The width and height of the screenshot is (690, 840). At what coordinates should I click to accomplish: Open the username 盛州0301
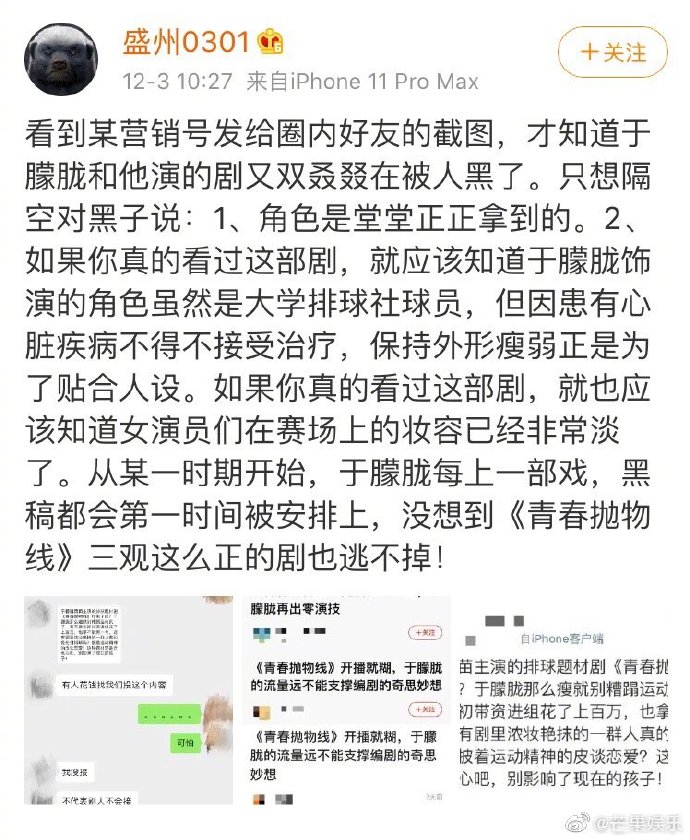pyautogui.click(x=185, y=43)
